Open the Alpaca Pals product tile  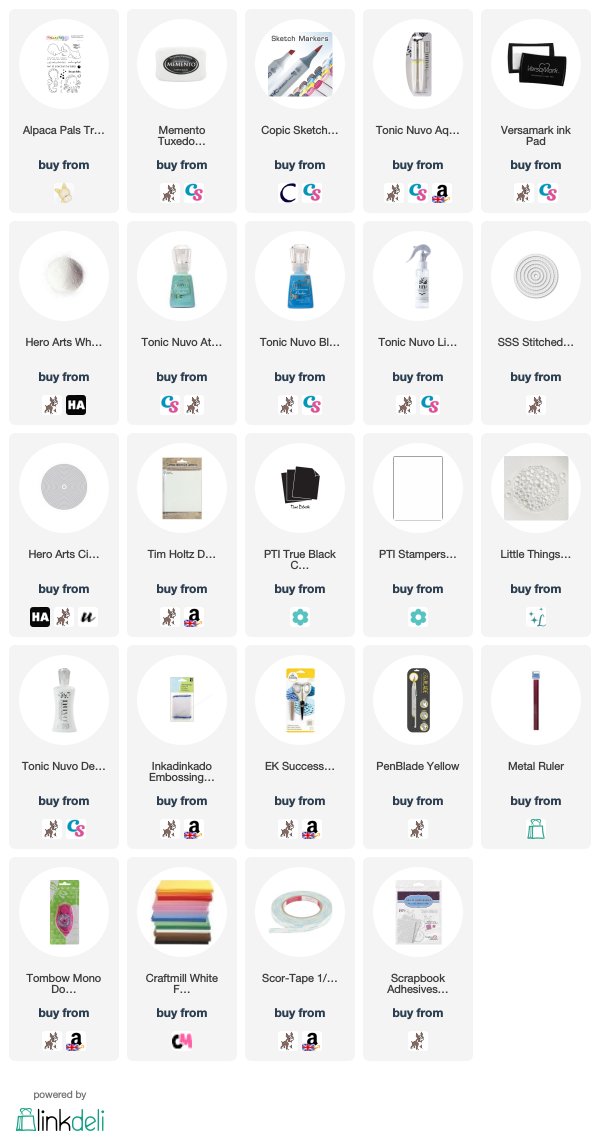point(64,111)
